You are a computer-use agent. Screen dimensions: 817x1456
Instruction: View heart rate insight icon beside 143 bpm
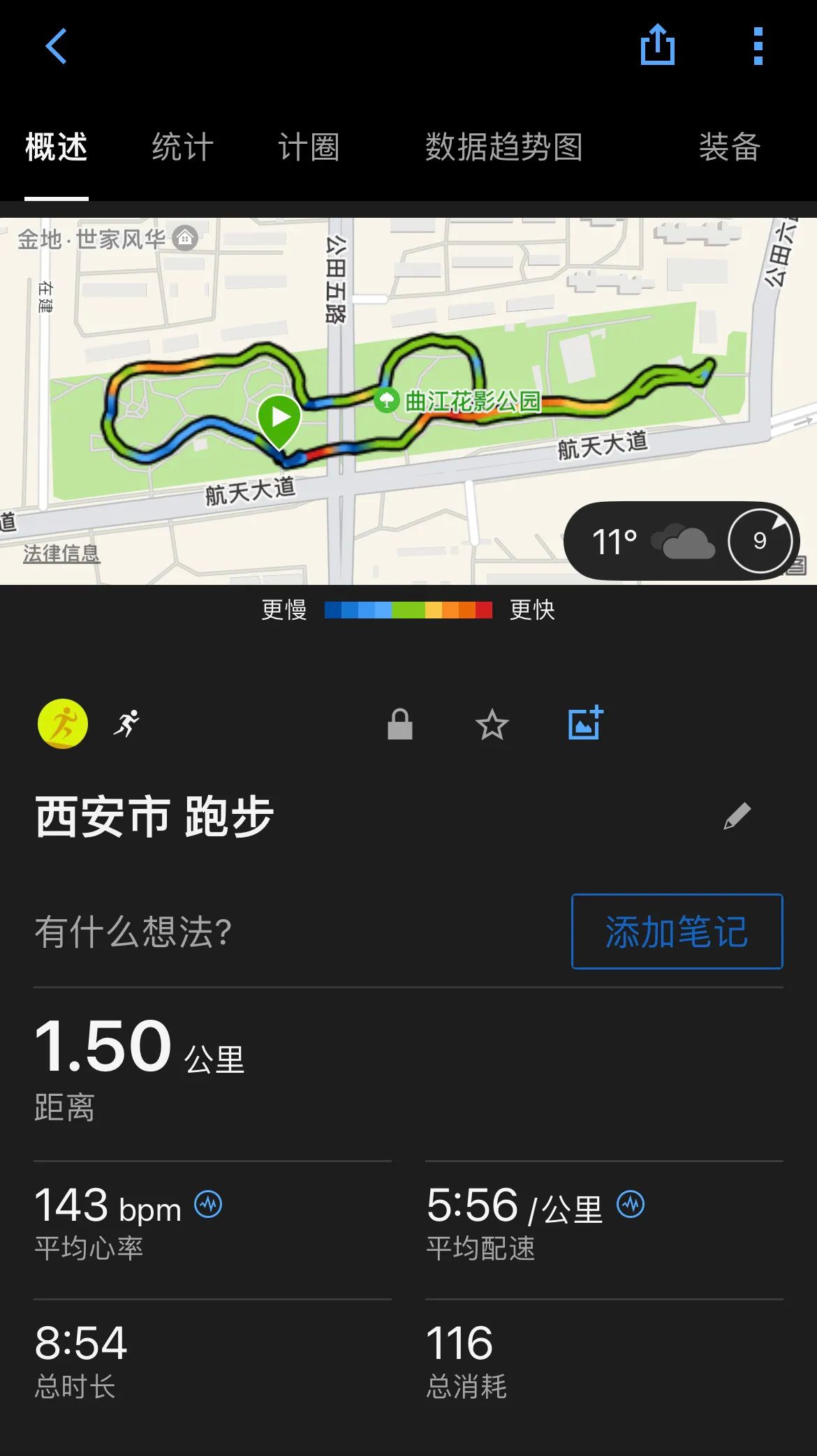pyautogui.click(x=208, y=1205)
